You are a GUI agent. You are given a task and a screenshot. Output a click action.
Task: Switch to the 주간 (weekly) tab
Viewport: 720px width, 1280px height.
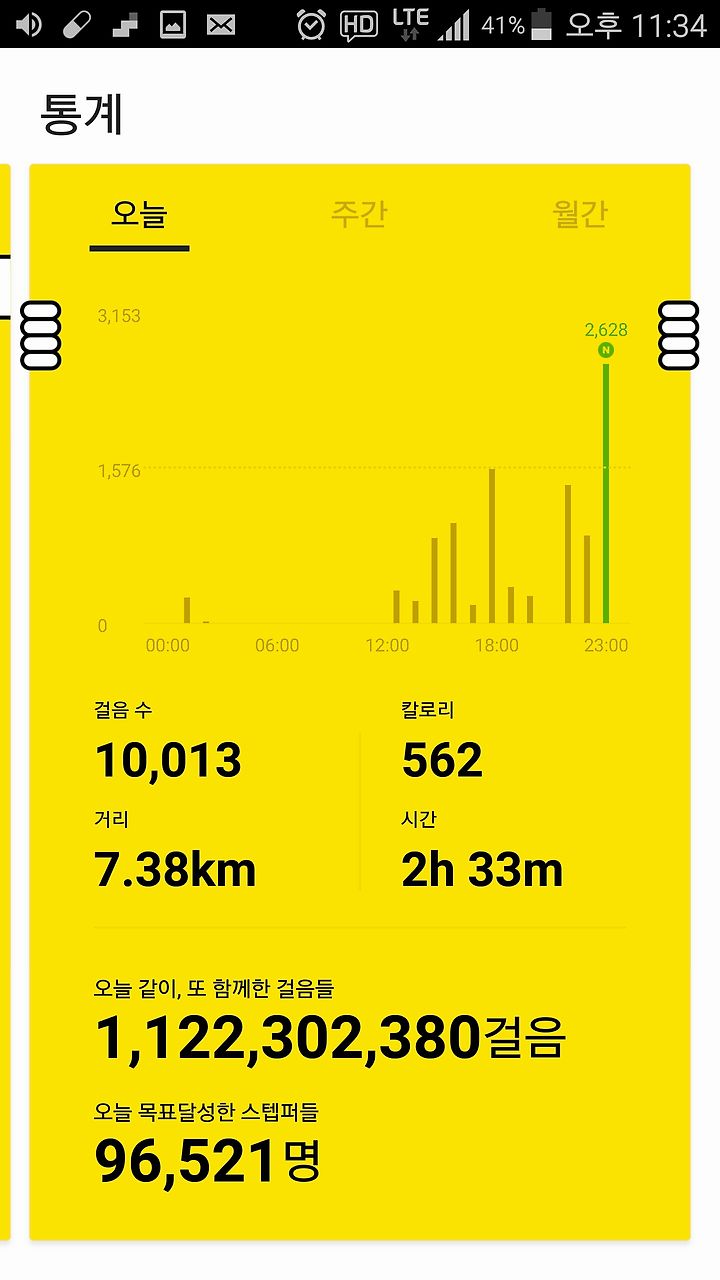point(359,214)
